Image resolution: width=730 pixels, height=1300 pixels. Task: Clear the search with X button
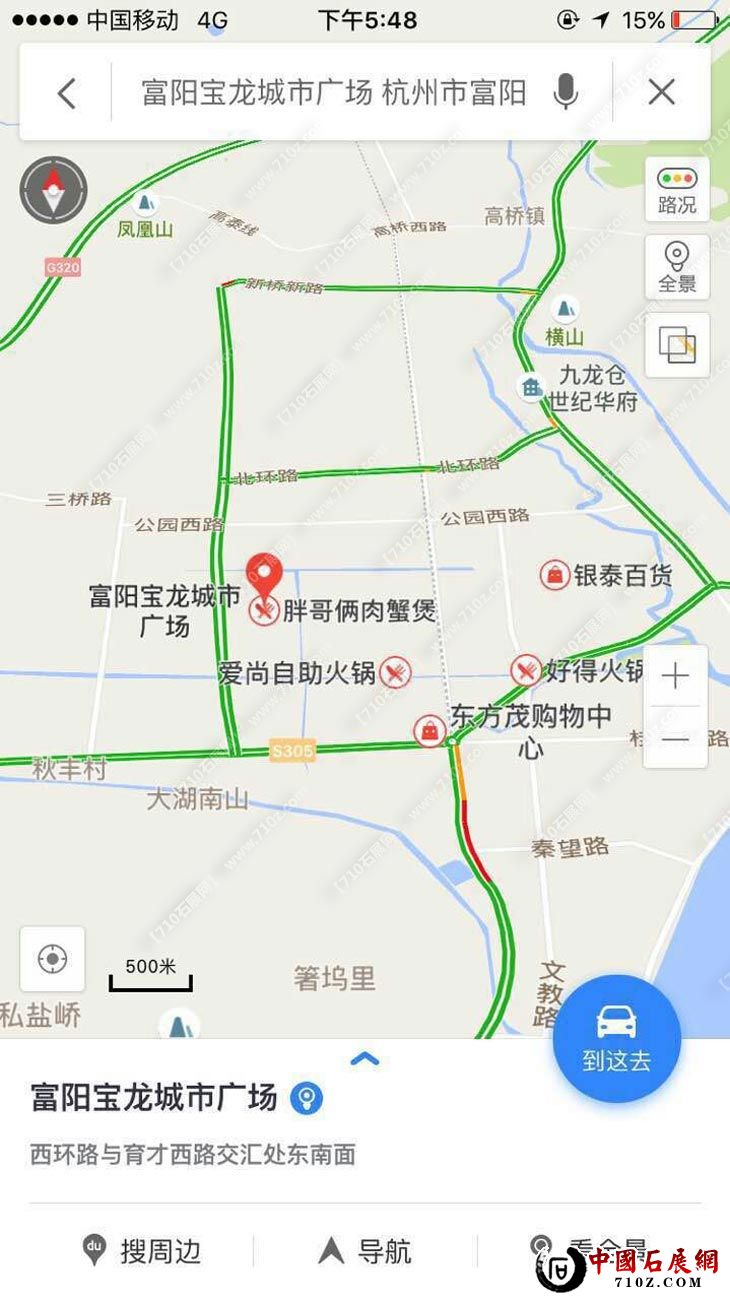661,93
